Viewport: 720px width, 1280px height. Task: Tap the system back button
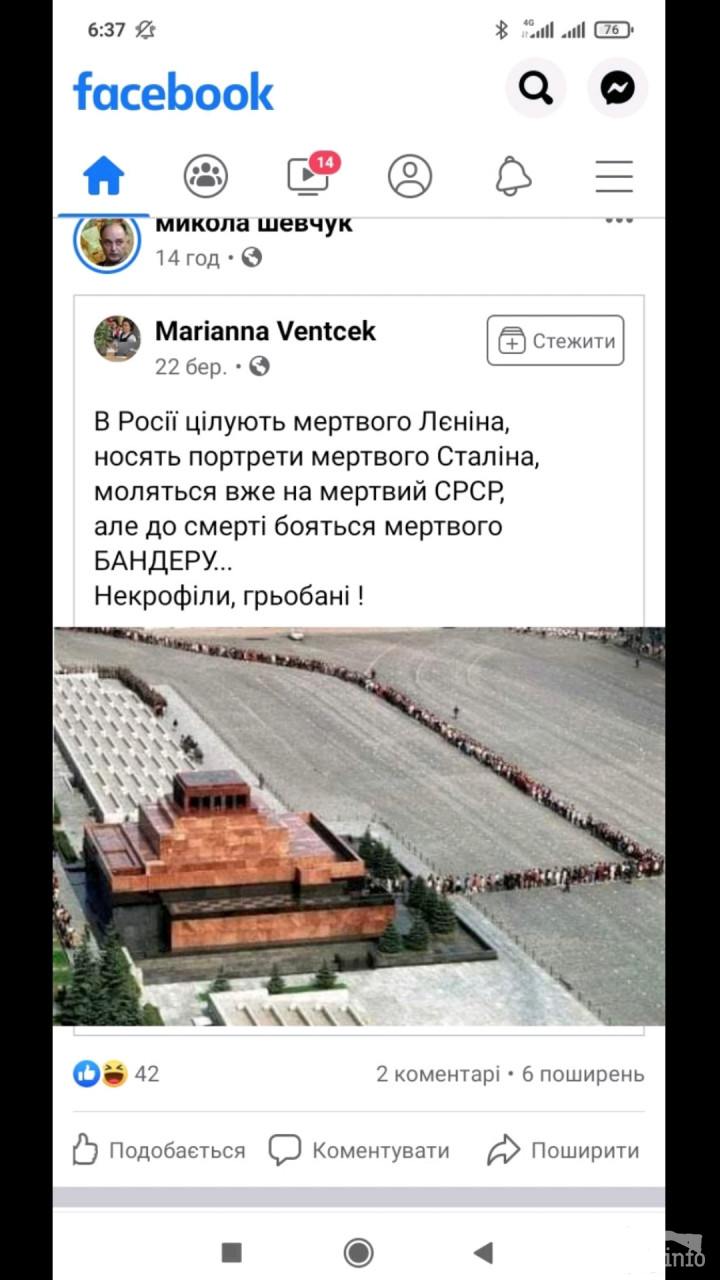click(484, 1252)
